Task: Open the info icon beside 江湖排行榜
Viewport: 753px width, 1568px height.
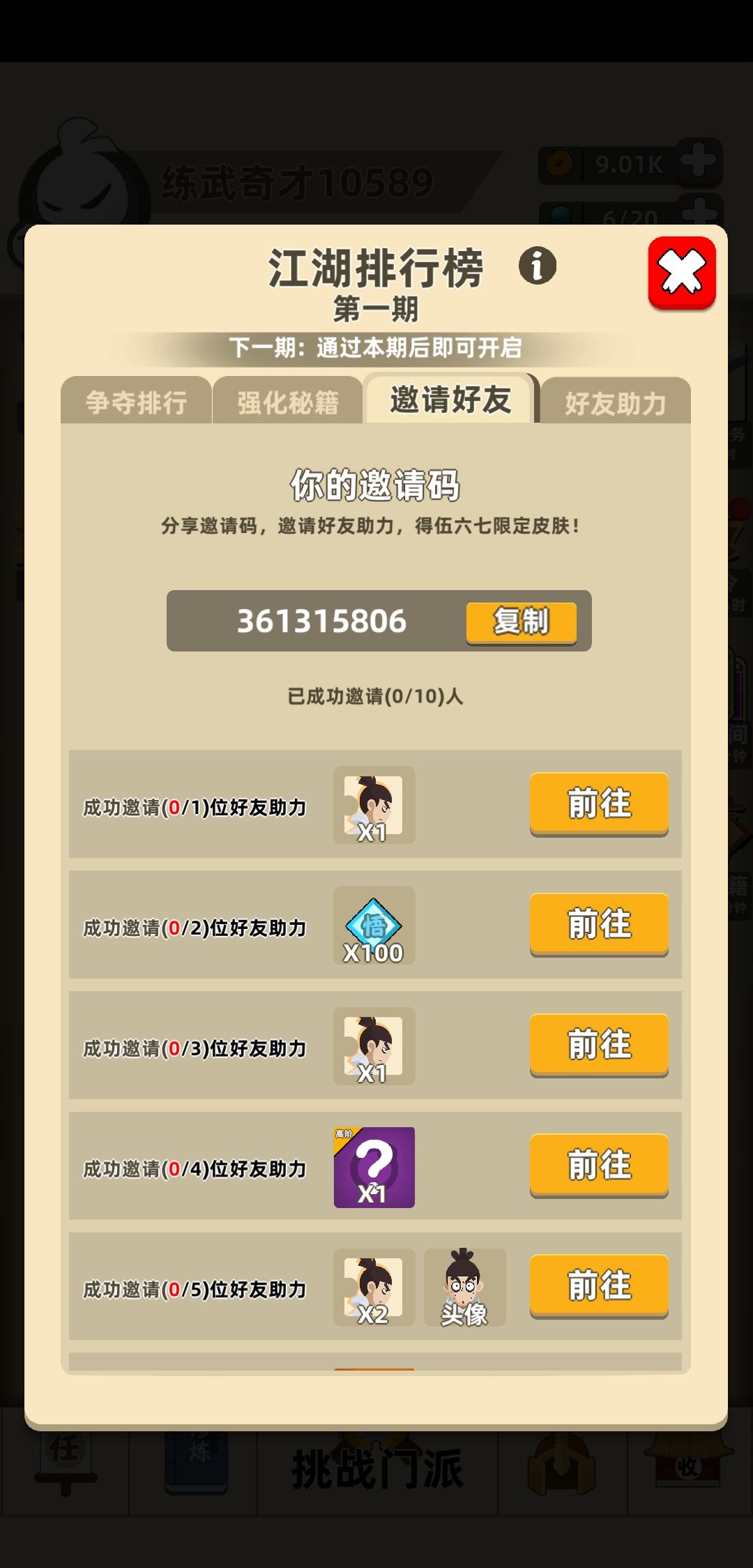Action: 538,266
